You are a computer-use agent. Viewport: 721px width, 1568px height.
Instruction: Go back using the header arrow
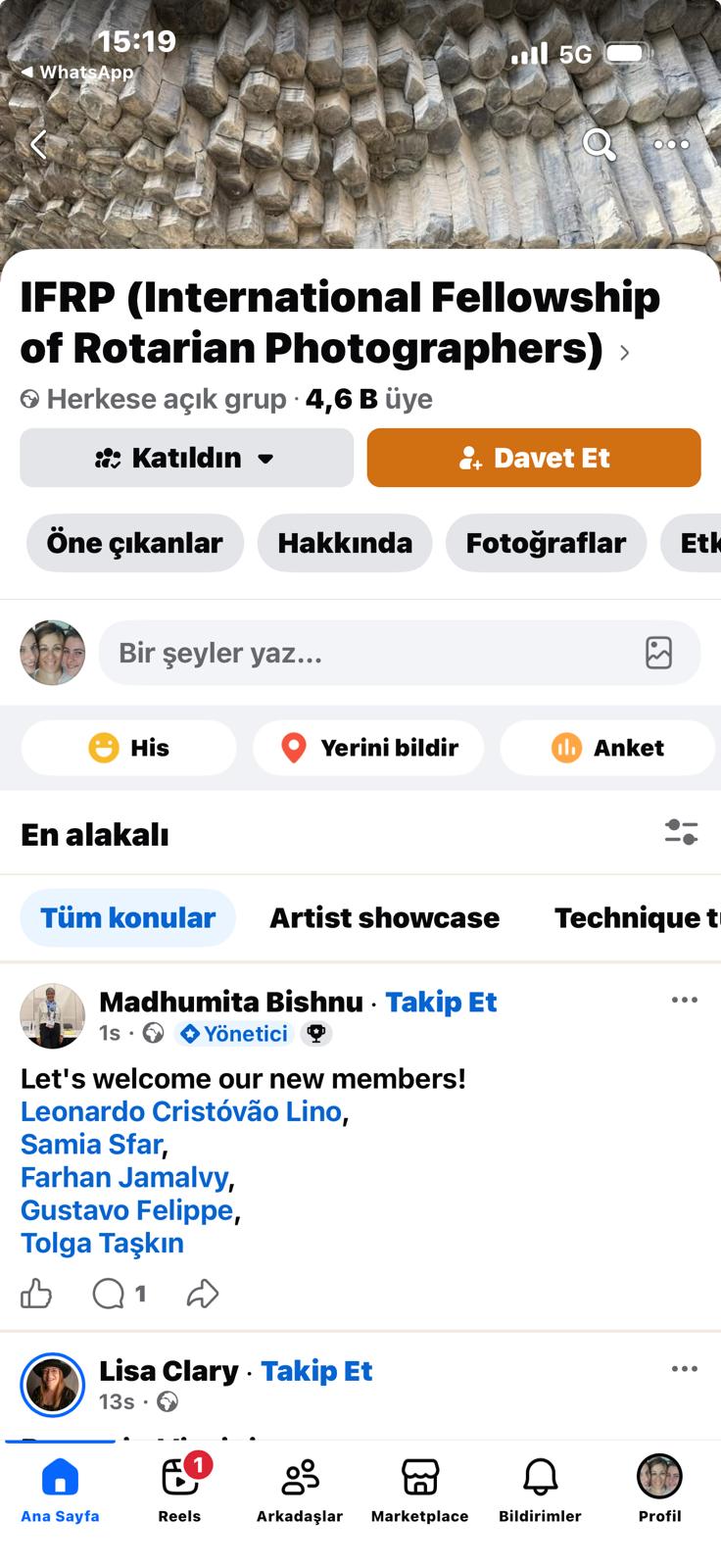[x=39, y=145]
